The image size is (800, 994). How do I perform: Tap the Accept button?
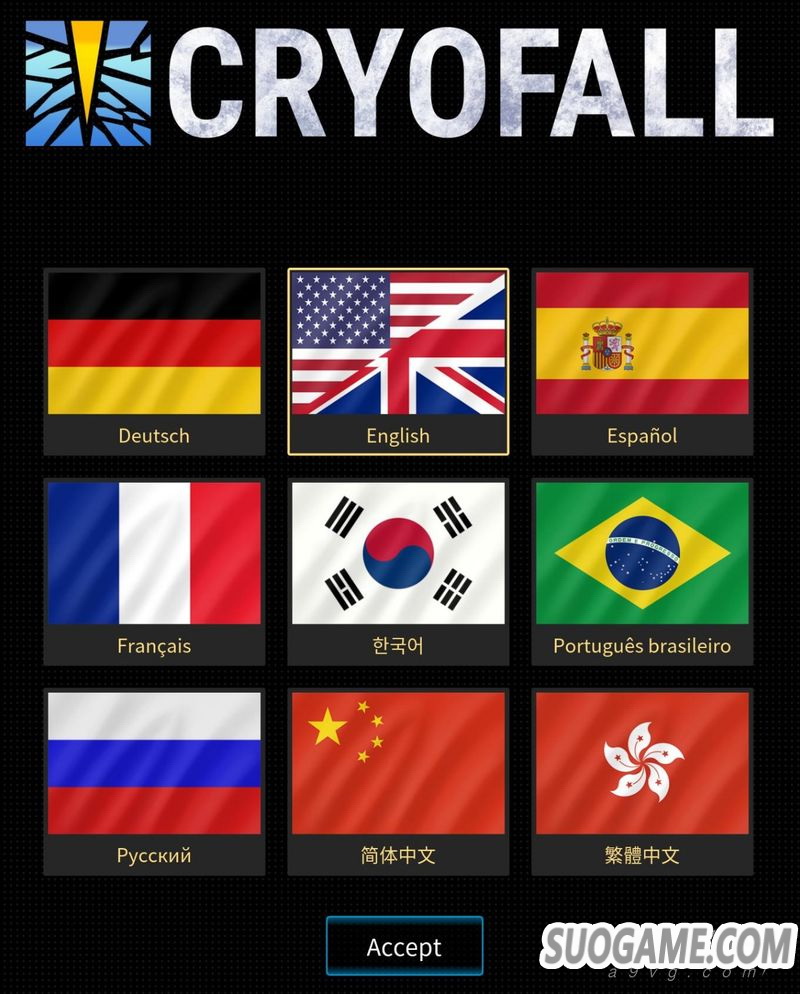(404, 946)
